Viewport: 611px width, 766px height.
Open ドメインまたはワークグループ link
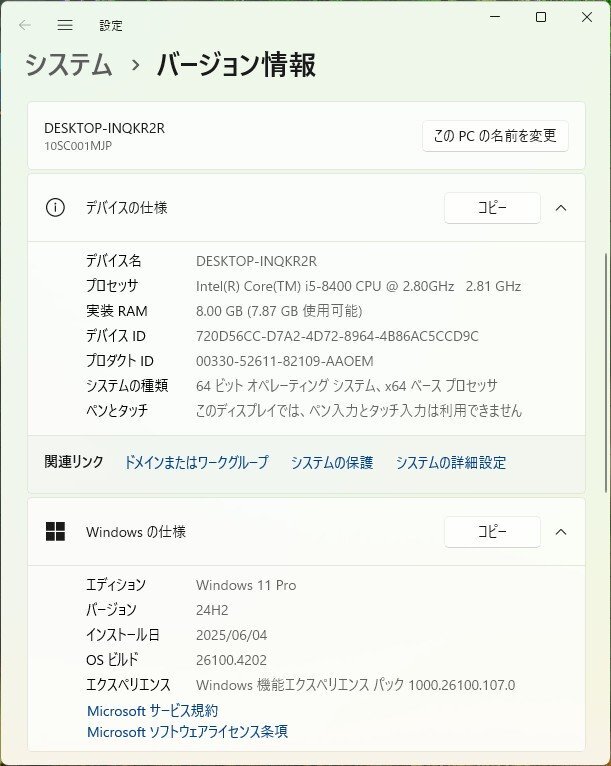pyautogui.click(x=196, y=462)
